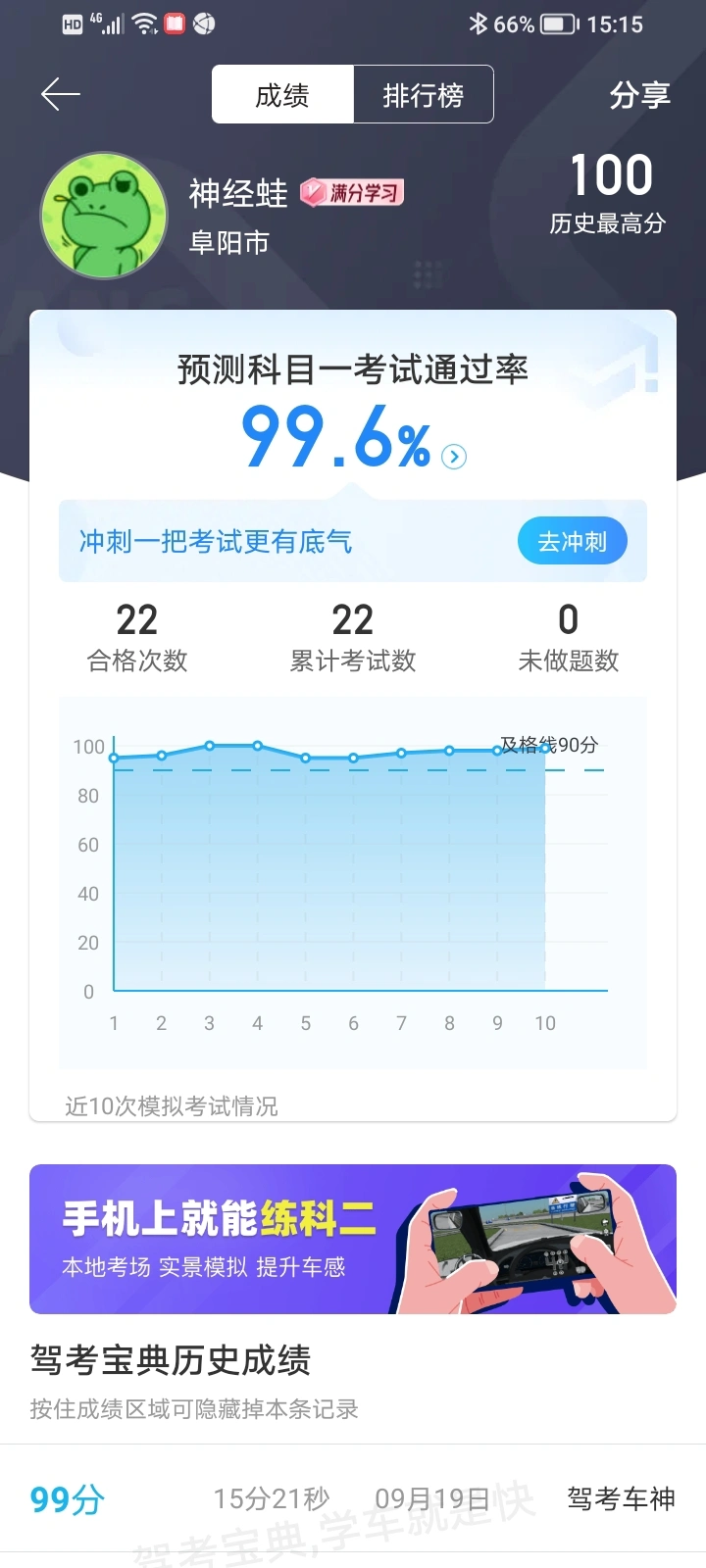Switch to the 排行榜 tab
The image size is (706, 1568).
coord(423,95)
